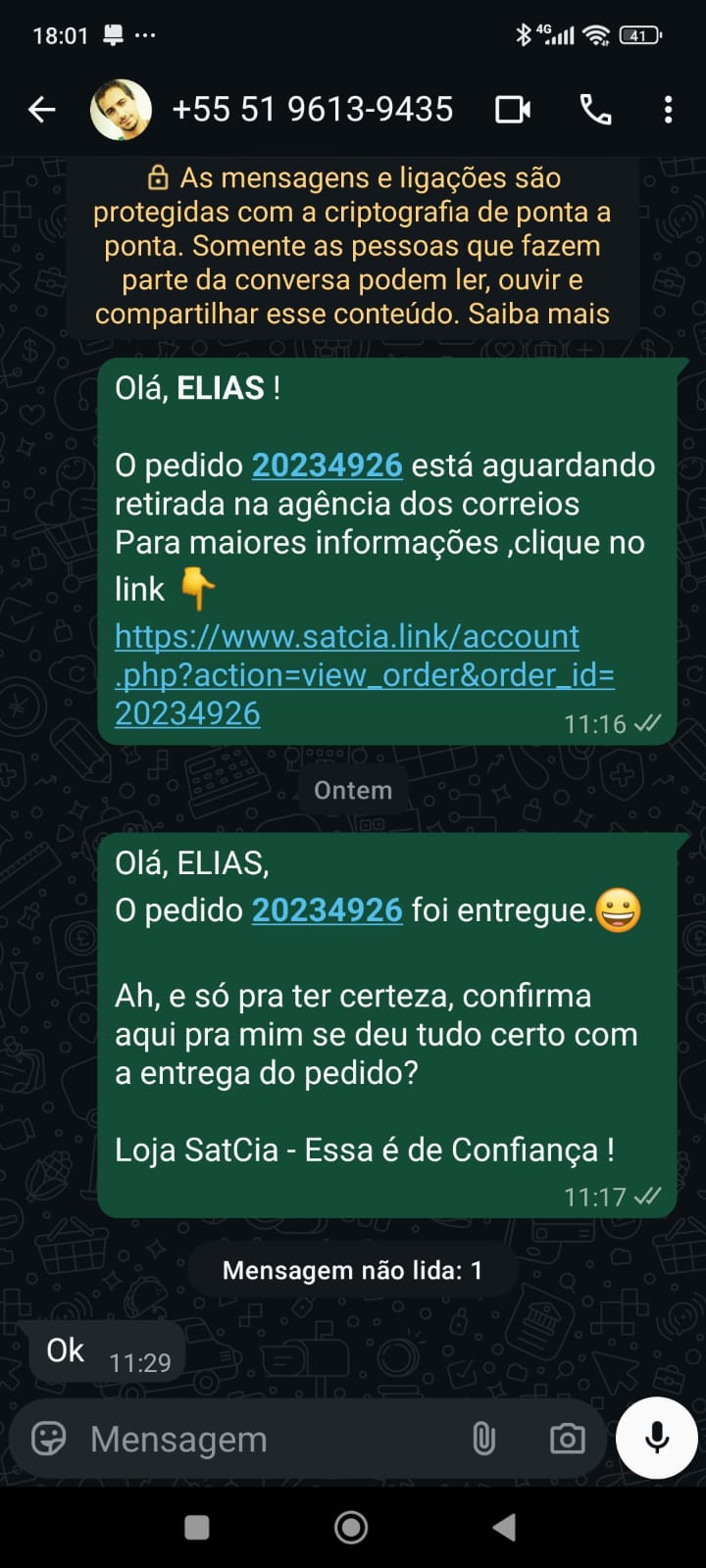Tap the microphone voice message button
This screenshot has width=706, height=1568.
[x=657, y=1438]
